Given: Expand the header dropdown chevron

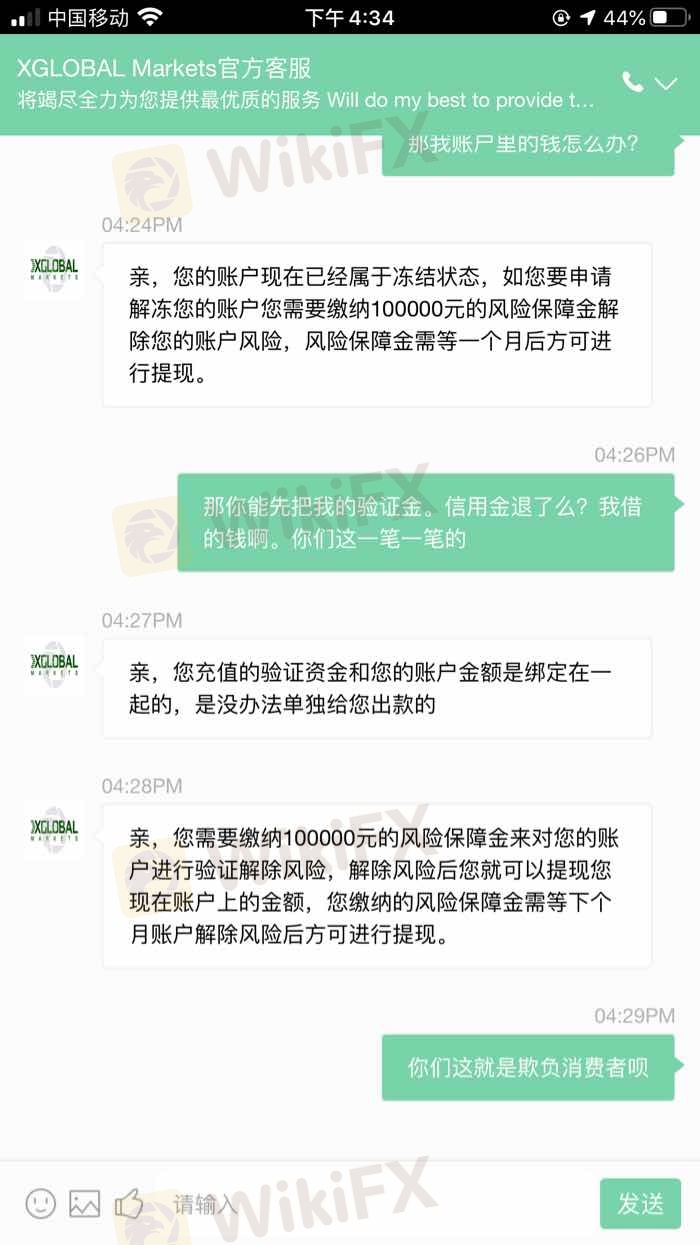Looking at the screenshot, I should 666,84.
